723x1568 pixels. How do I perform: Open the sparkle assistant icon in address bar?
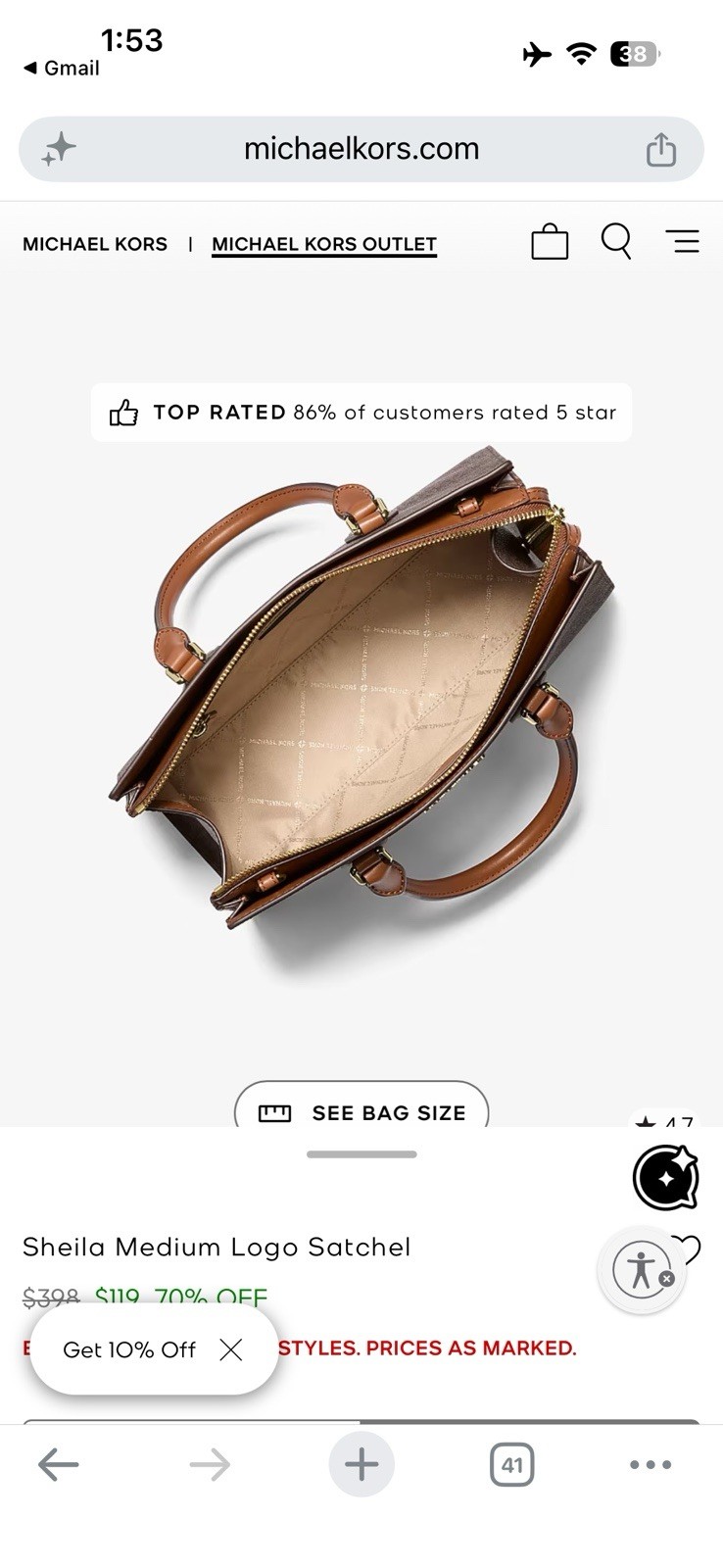click(x=59, y=149)
